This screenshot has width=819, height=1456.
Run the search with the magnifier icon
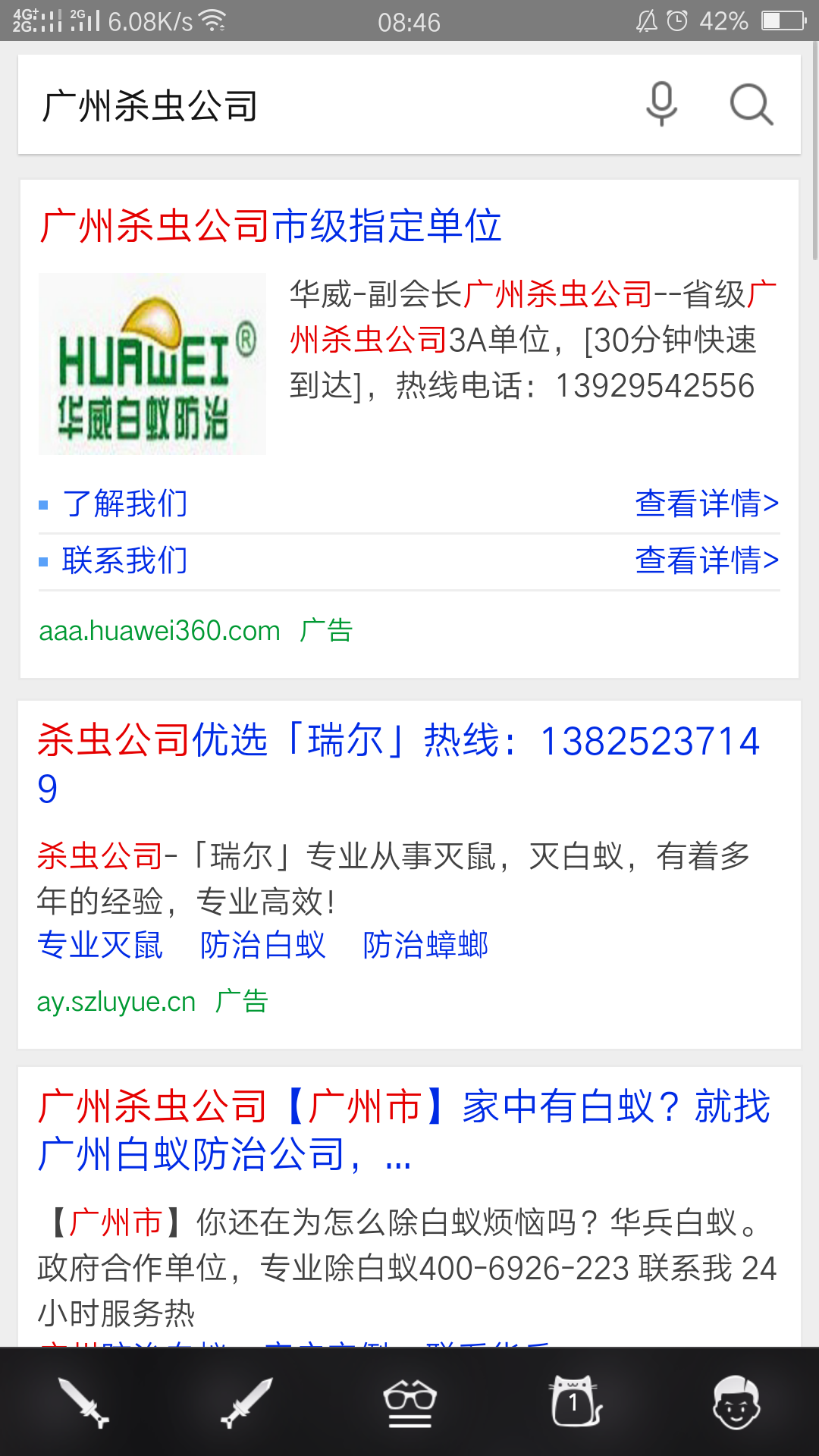(751, 104)
